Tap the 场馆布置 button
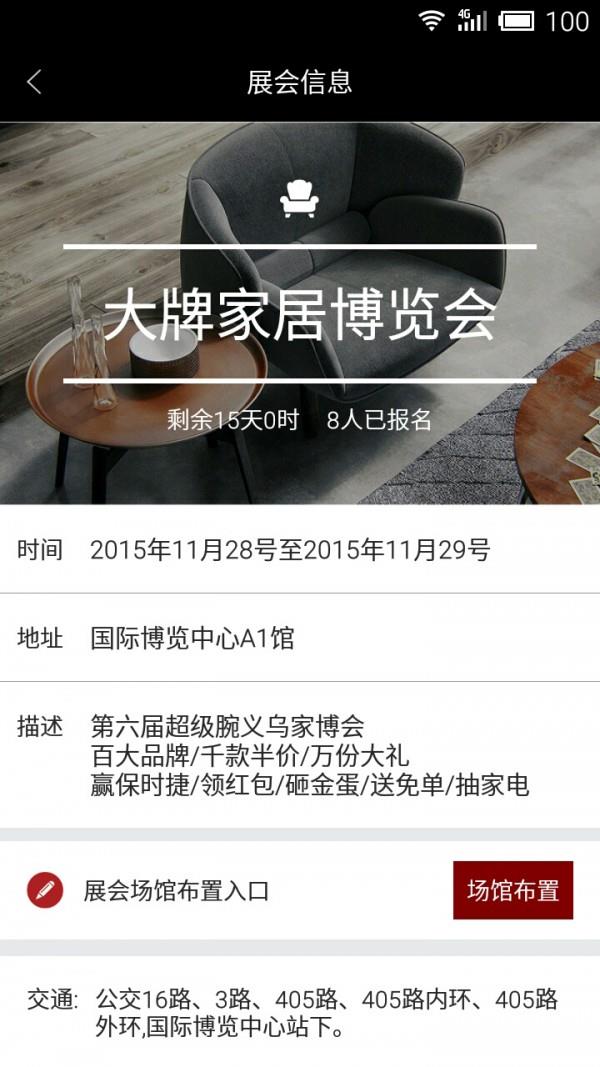 coord(512,890)
